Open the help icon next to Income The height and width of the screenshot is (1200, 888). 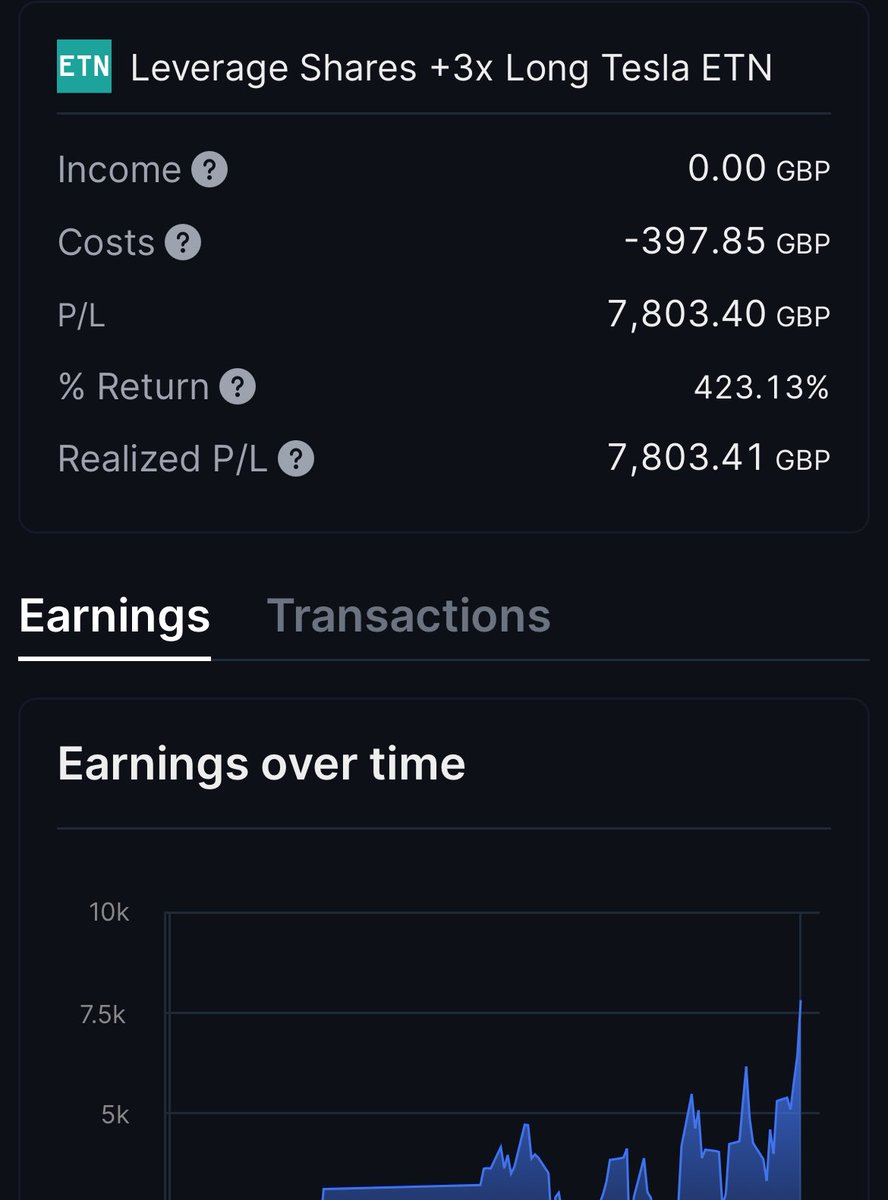click(209, 170)
